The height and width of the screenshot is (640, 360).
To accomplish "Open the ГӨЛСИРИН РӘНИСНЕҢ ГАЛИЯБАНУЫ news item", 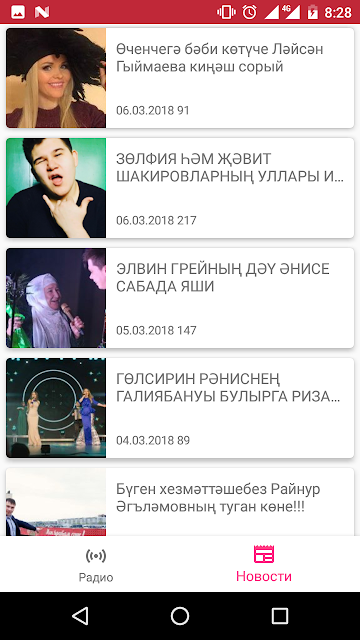I will click(x=180, y=408).
